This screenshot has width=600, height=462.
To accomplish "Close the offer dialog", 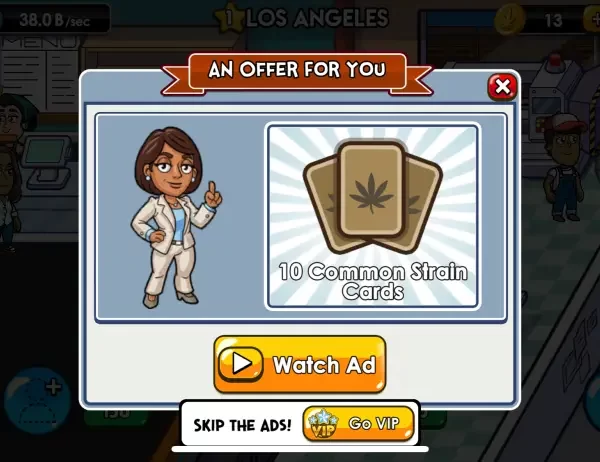I will pyautogui.click(x=503, y=87).
